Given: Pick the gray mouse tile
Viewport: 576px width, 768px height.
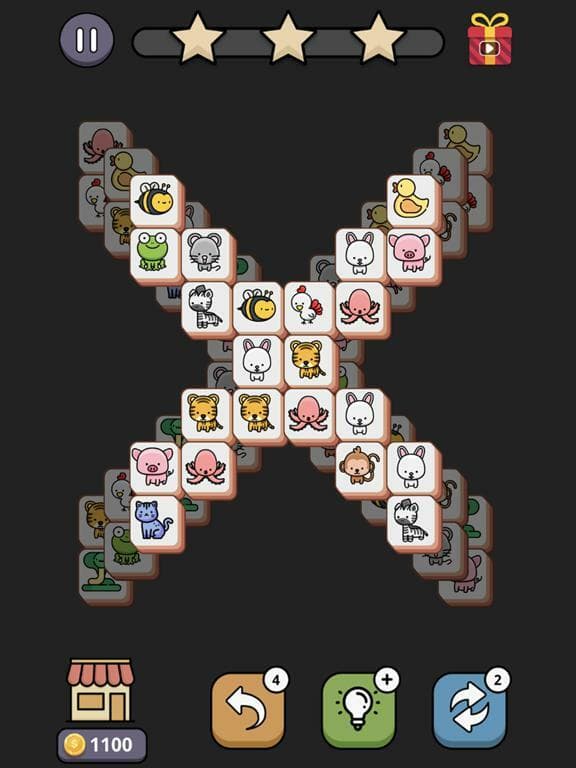Looking at the screenshot, I should [x=206, y=254].
